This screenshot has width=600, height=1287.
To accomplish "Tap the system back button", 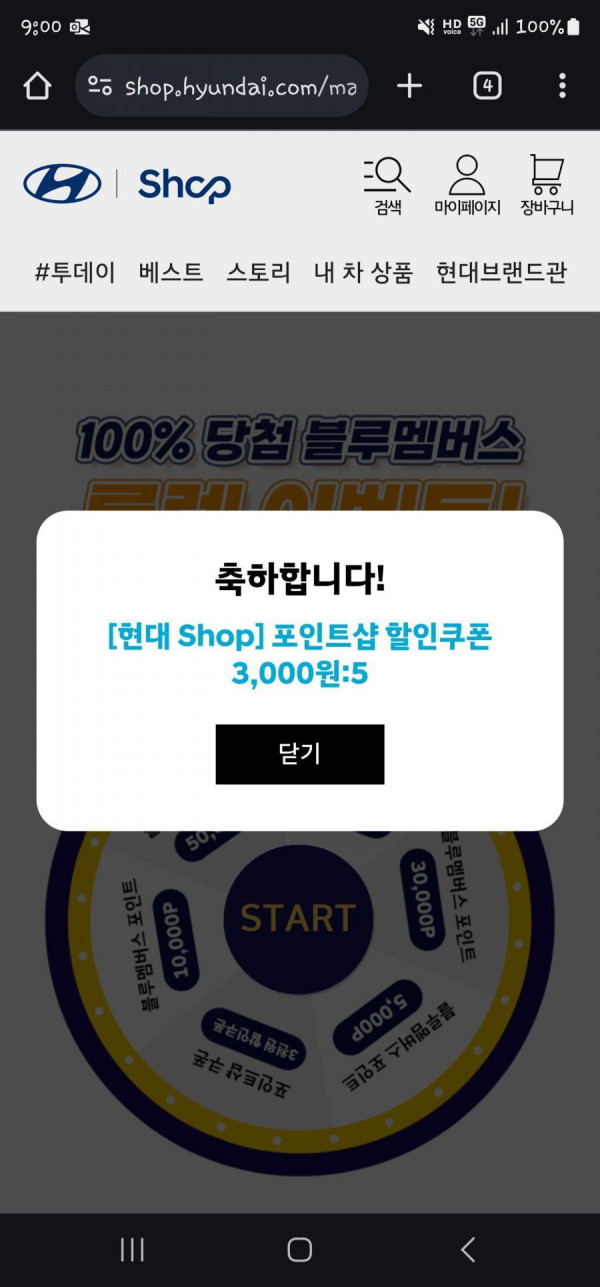I will point(467,1249).
